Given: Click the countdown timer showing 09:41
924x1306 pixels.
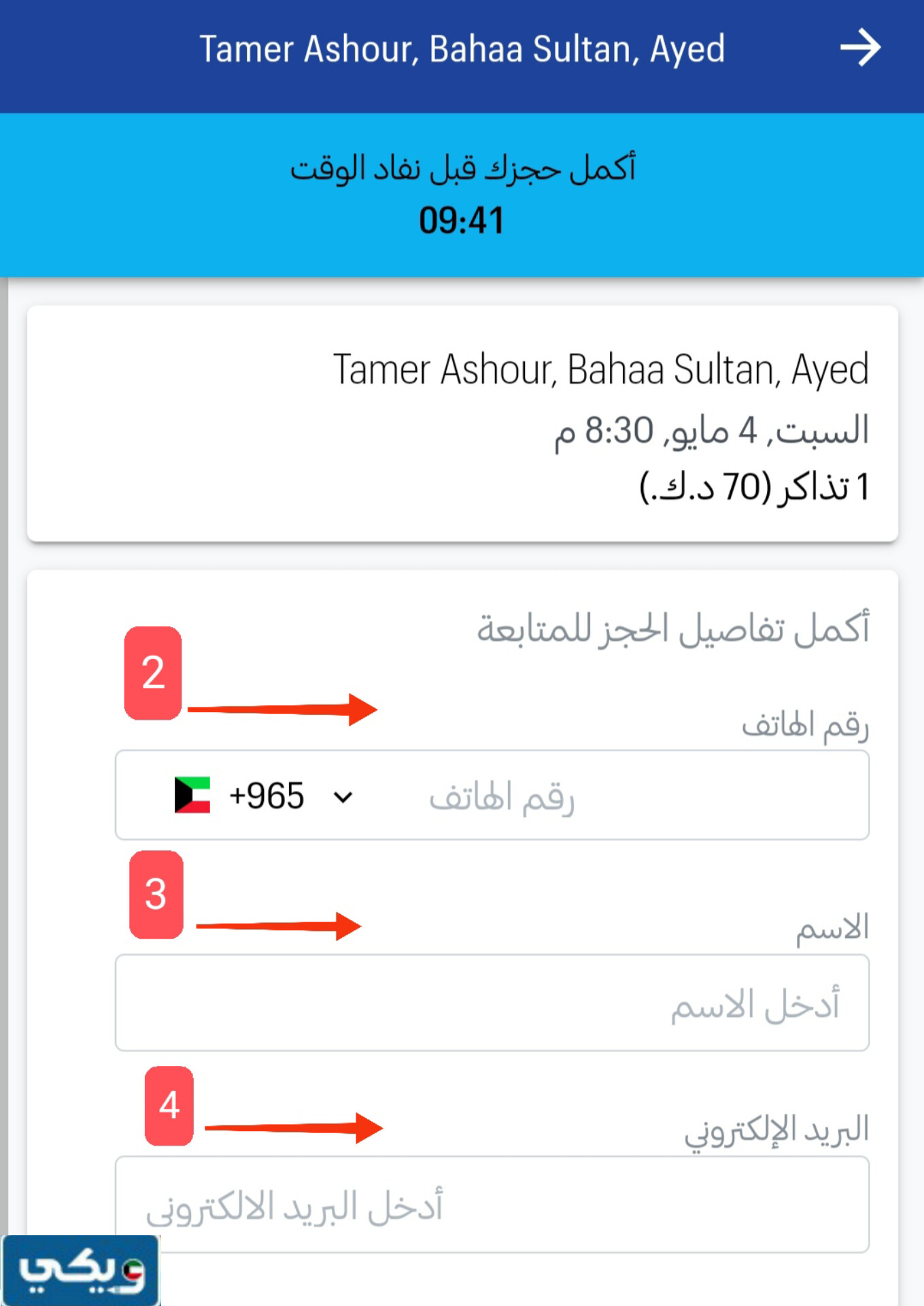Looking at the screenshot, I should tap(462, 219).
